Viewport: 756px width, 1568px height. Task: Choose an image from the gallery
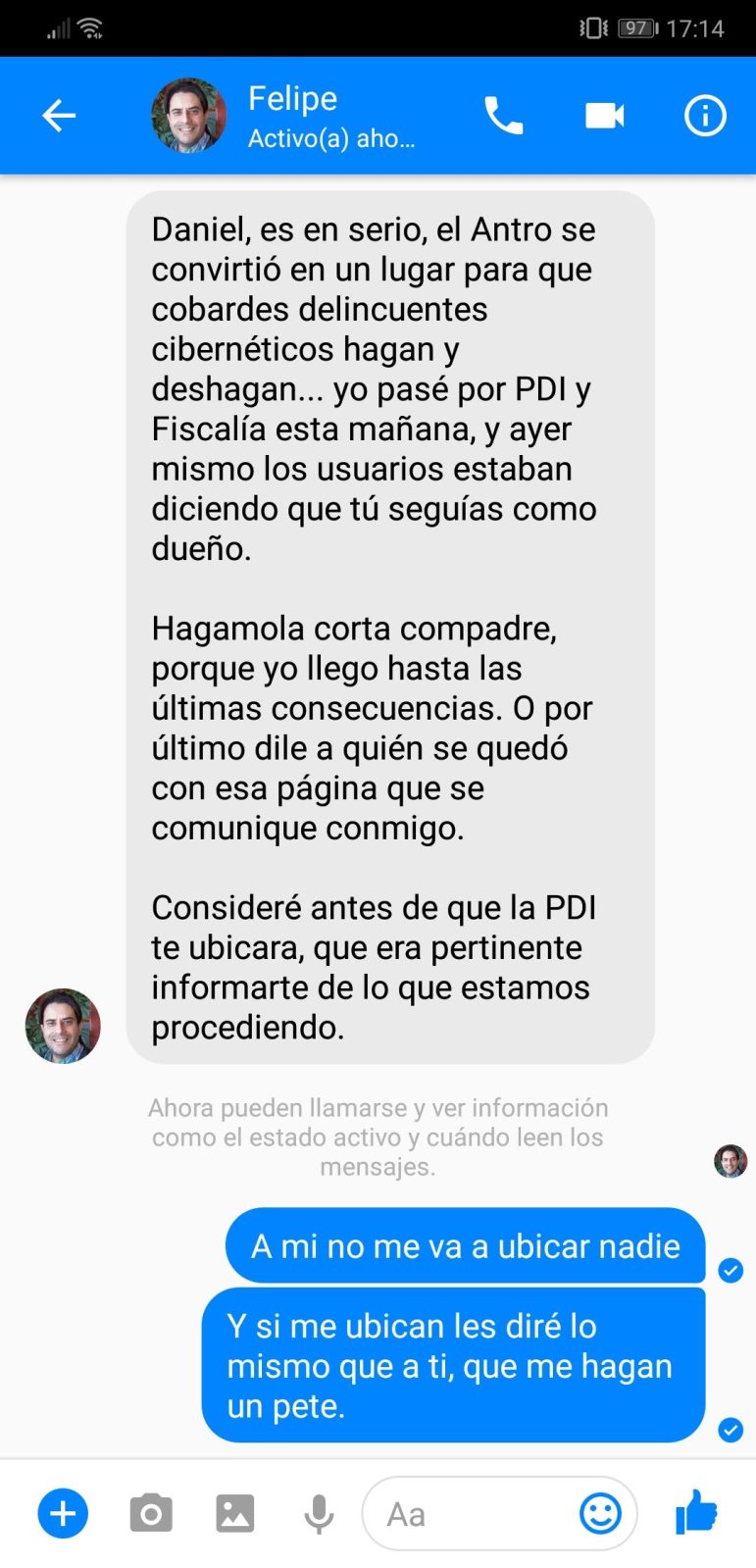235,1513
